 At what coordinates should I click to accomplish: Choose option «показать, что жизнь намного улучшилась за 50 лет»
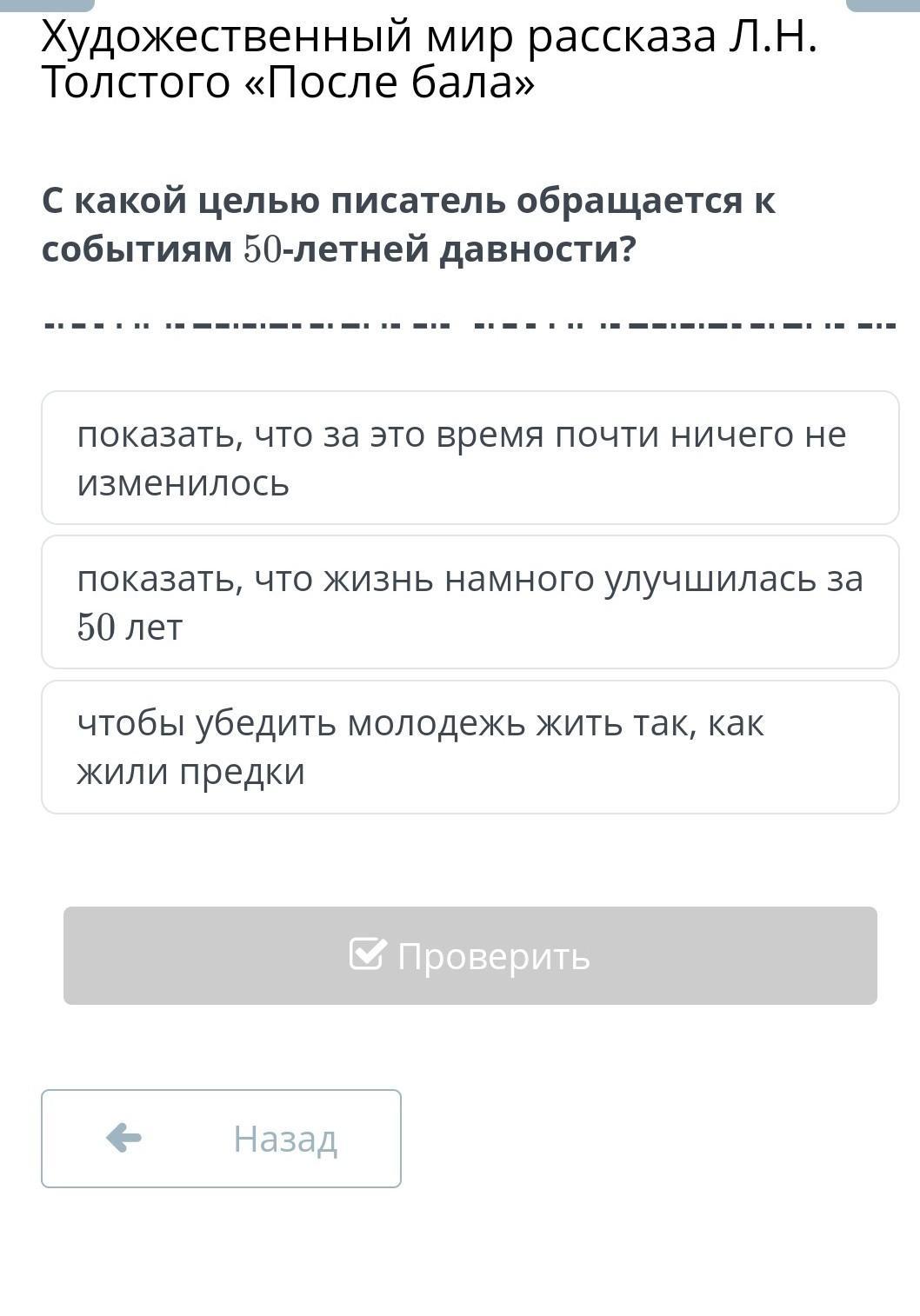click(470, 602)
